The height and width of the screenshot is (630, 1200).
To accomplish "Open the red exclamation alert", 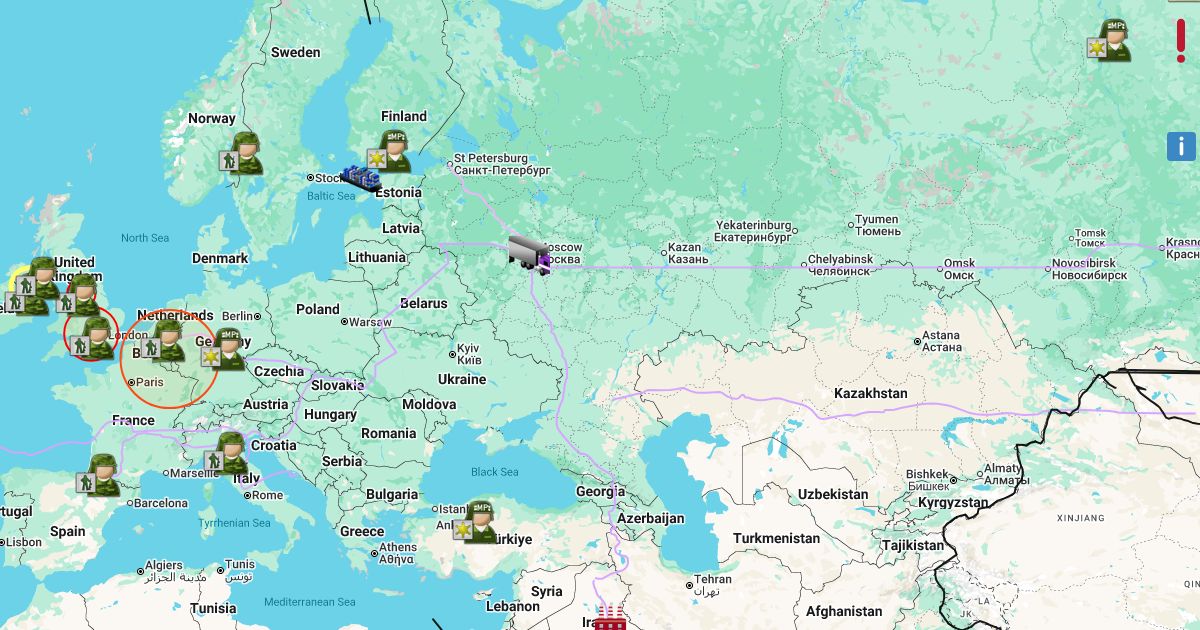I will point(1181,40).
